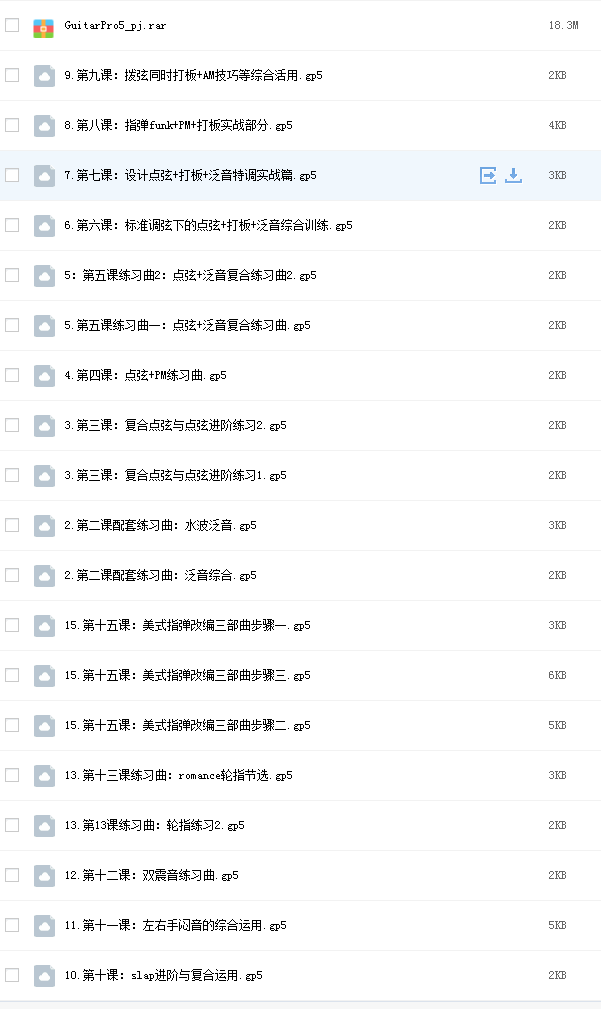Open 9.第九课 拨弦同时打板 file

193,75
